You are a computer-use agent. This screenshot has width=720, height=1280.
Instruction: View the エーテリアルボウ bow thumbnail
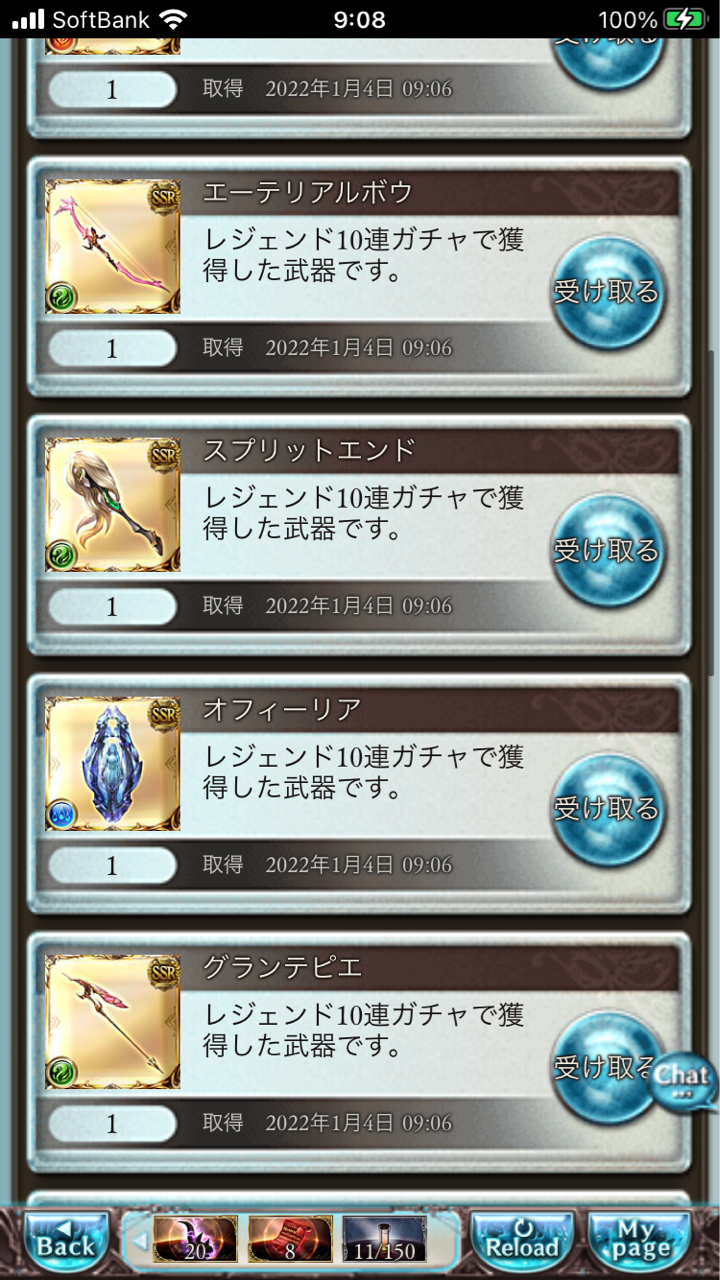click(x=113, y=247)
